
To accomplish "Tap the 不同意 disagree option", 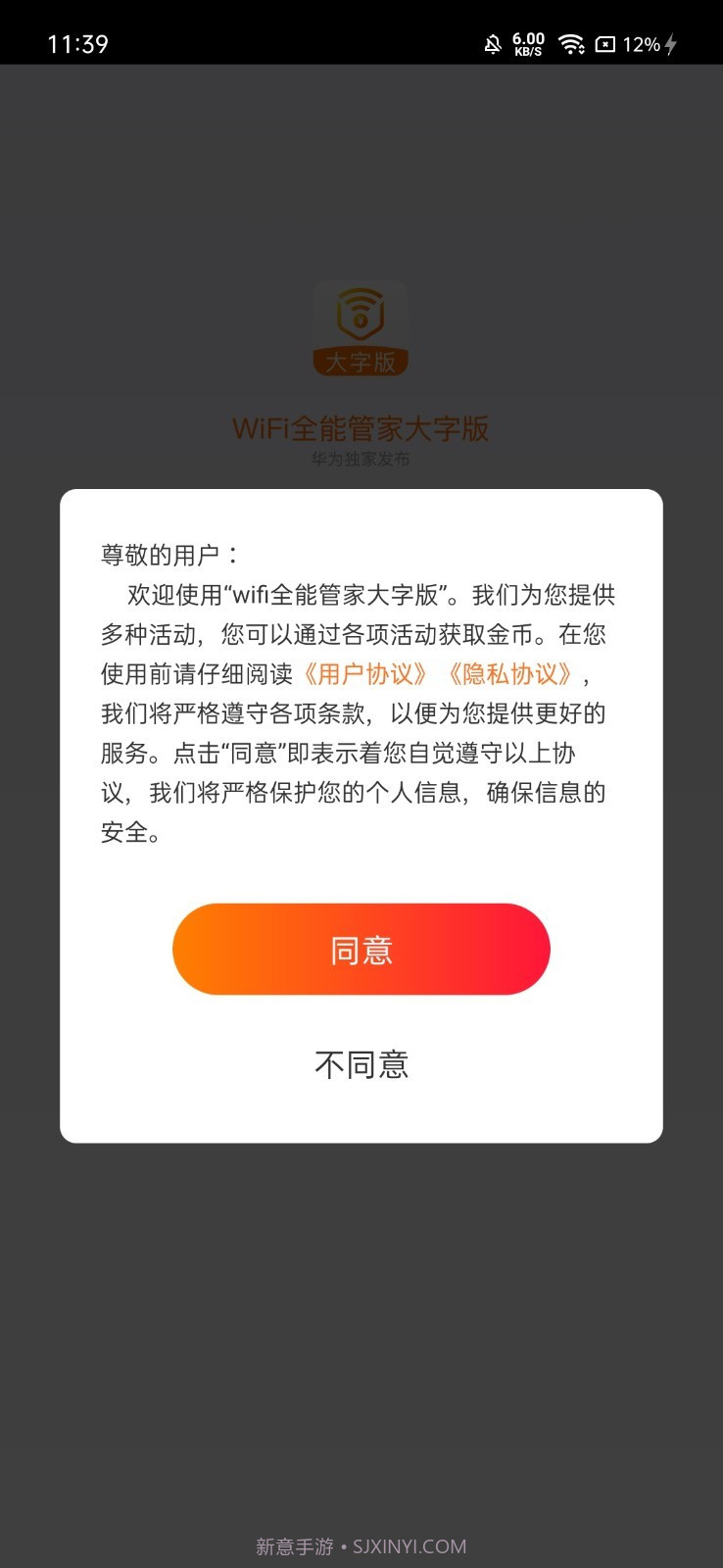I will (361, 1065).
